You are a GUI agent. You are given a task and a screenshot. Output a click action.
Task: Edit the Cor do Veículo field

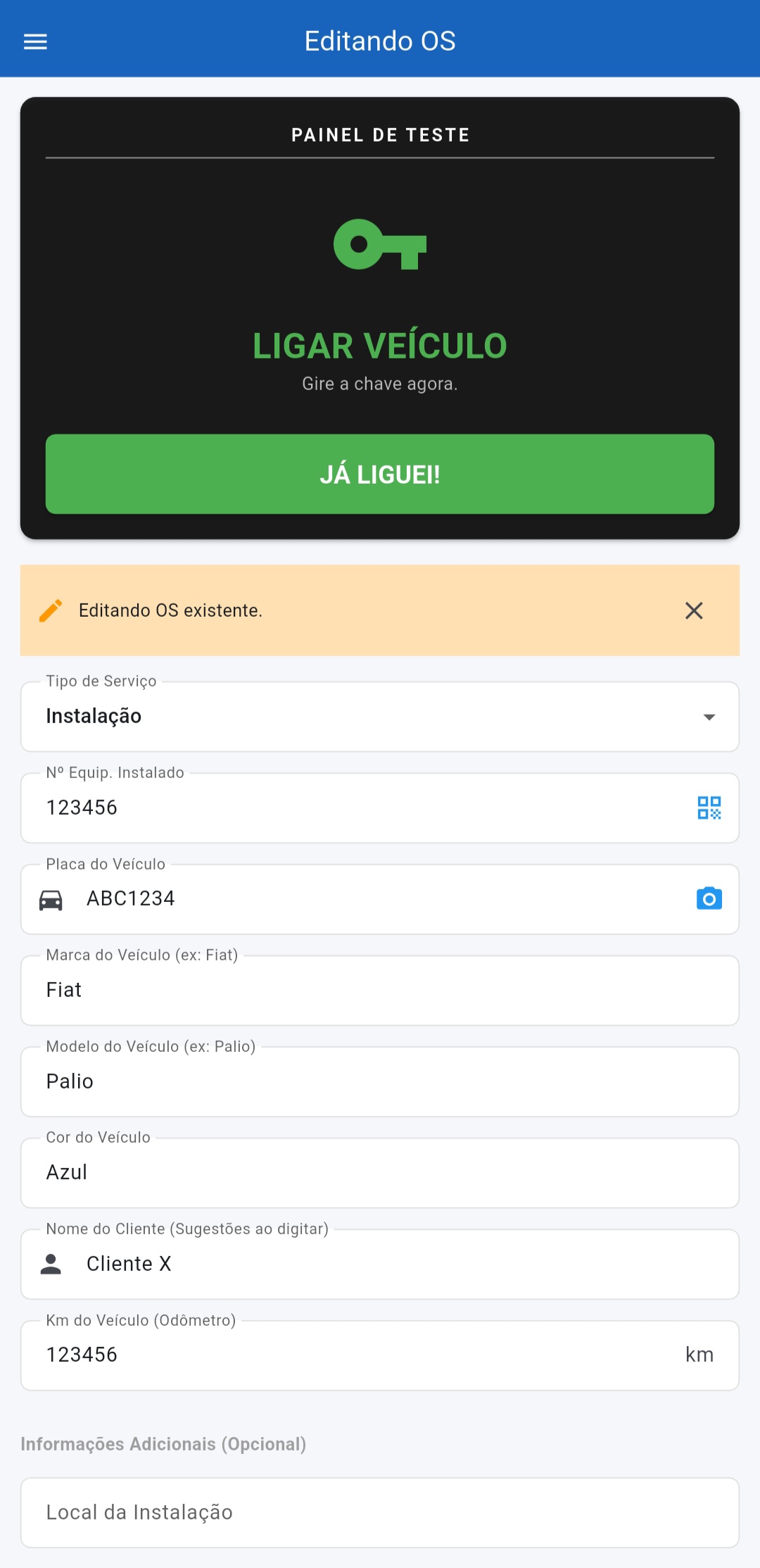[380, 1173]
